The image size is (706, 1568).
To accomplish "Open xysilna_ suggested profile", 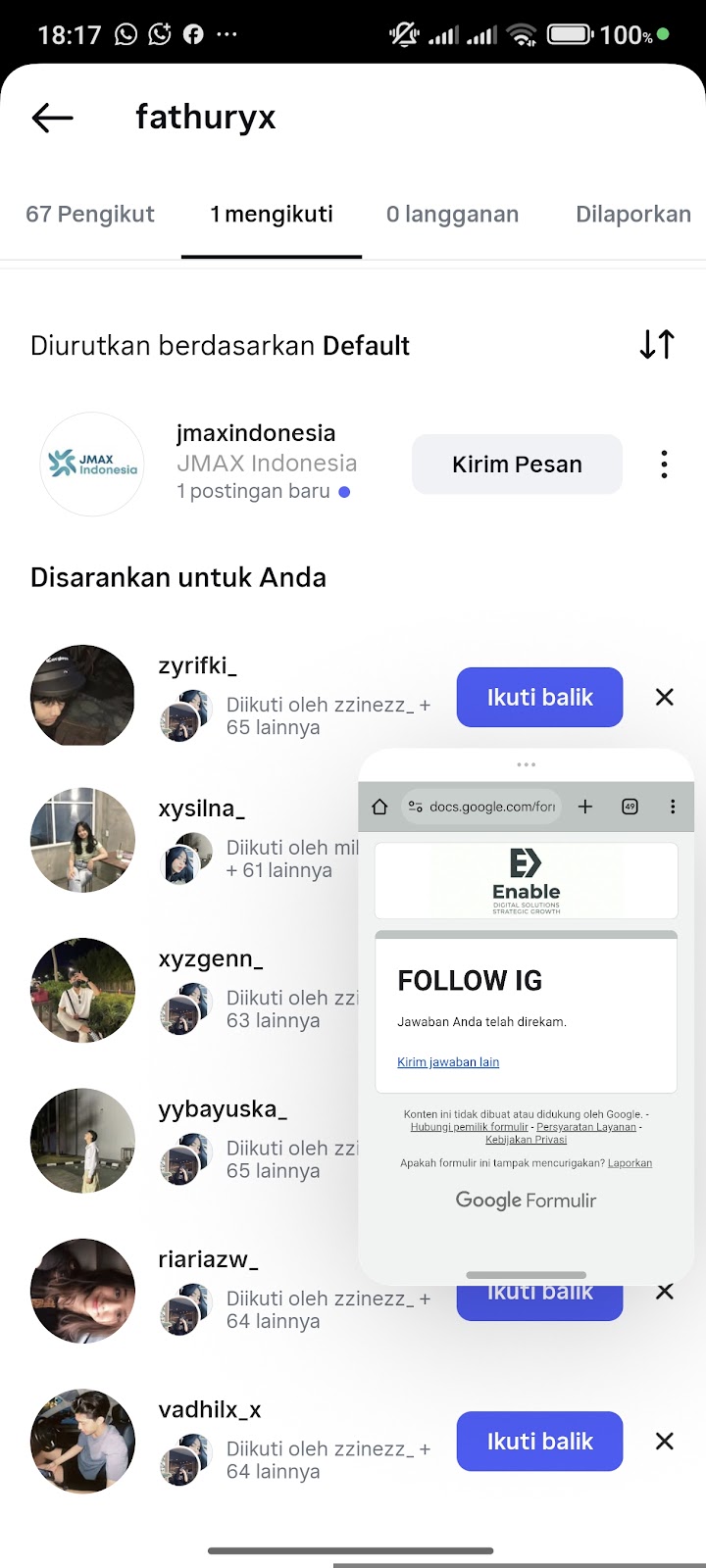I will (202, 808).
